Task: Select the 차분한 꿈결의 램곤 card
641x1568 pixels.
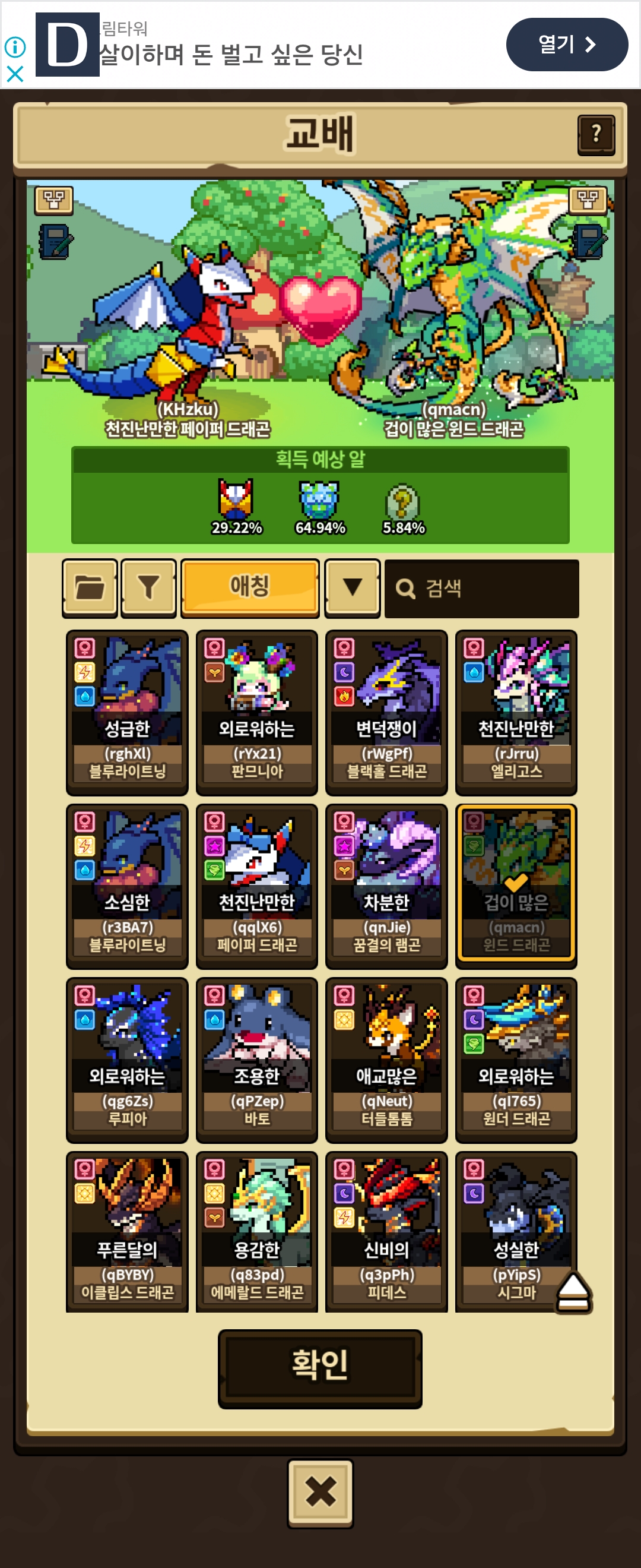Action: [x=386, y=886]
